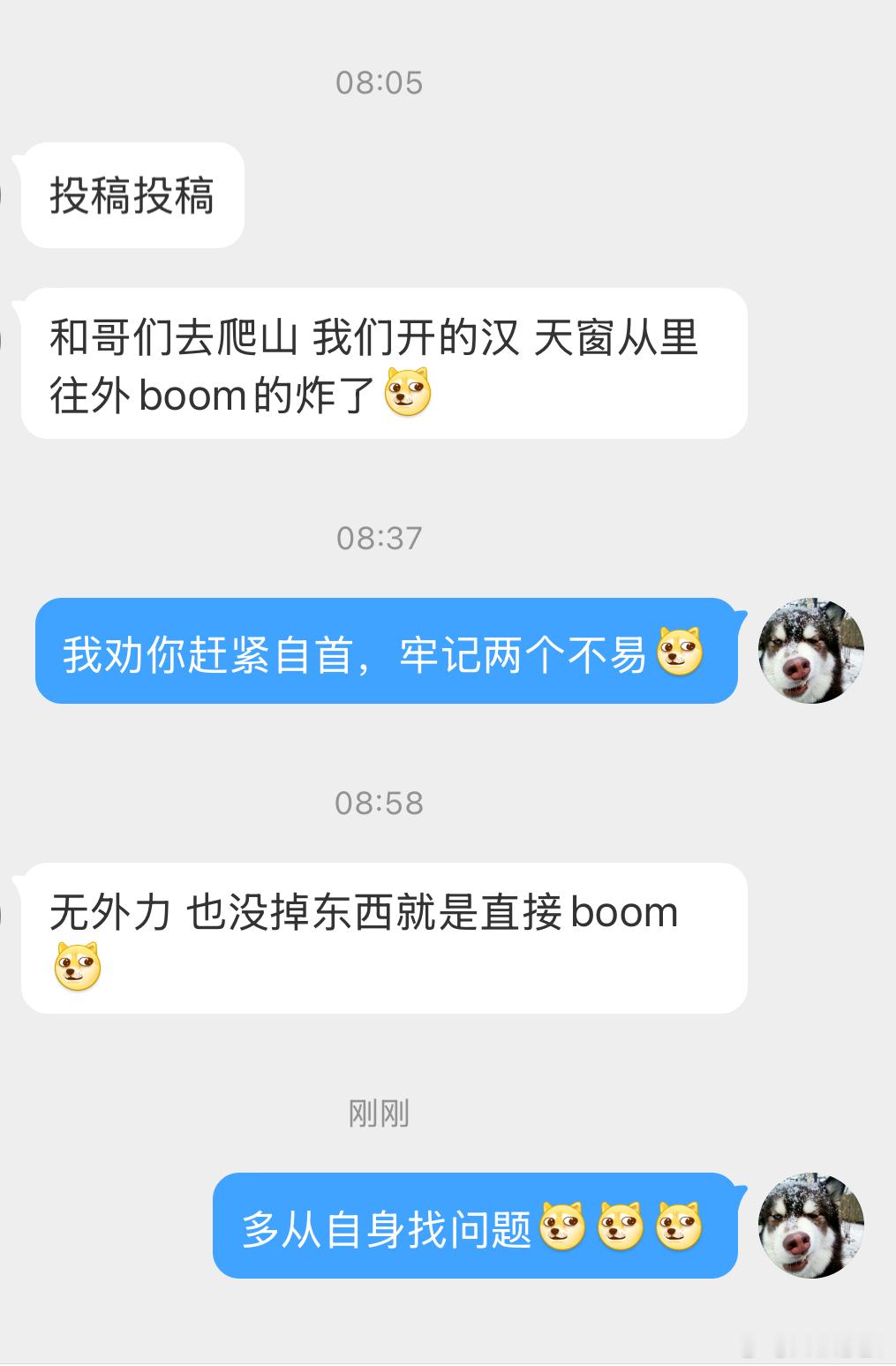This screenshot has height=1366, width=896.
Task: Click the last dog emoji in the bottom bubble
Action: [675, 1227]
